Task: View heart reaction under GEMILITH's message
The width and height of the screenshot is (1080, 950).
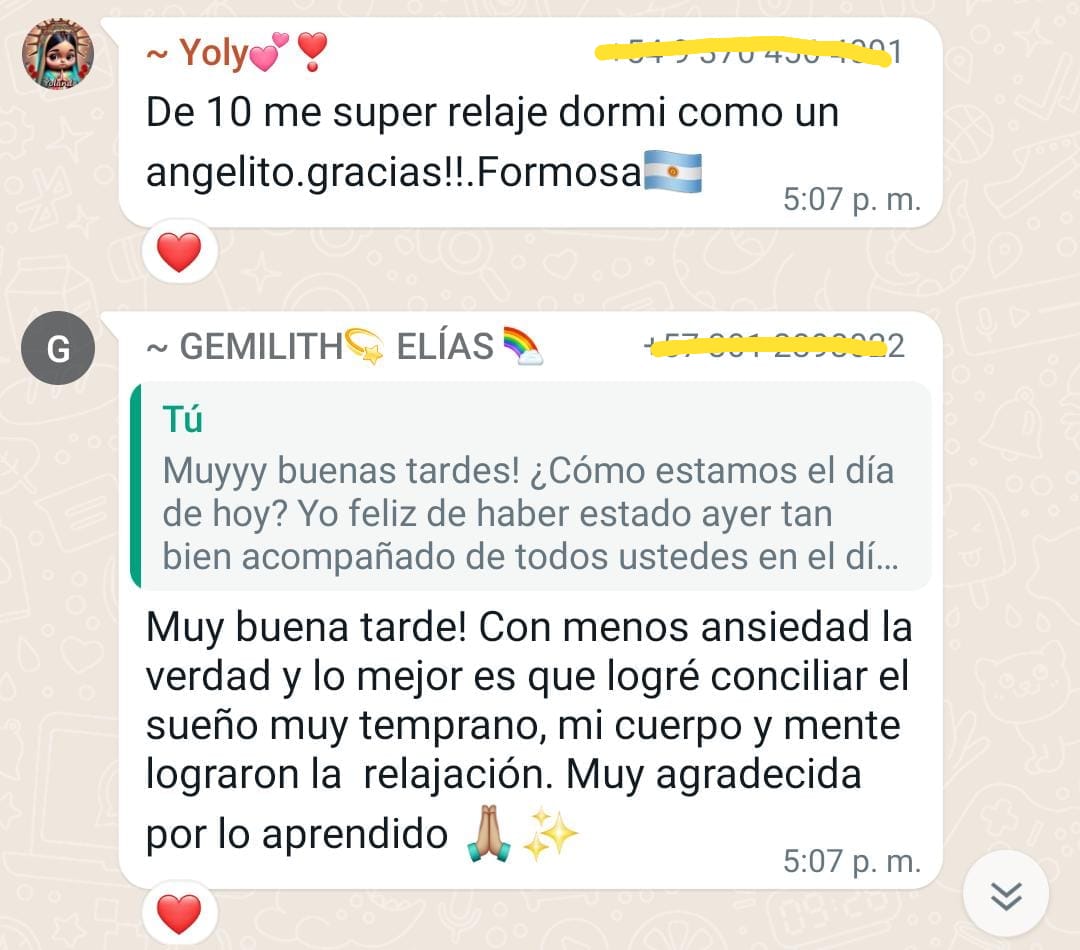Action: click(x=179, y=913)
